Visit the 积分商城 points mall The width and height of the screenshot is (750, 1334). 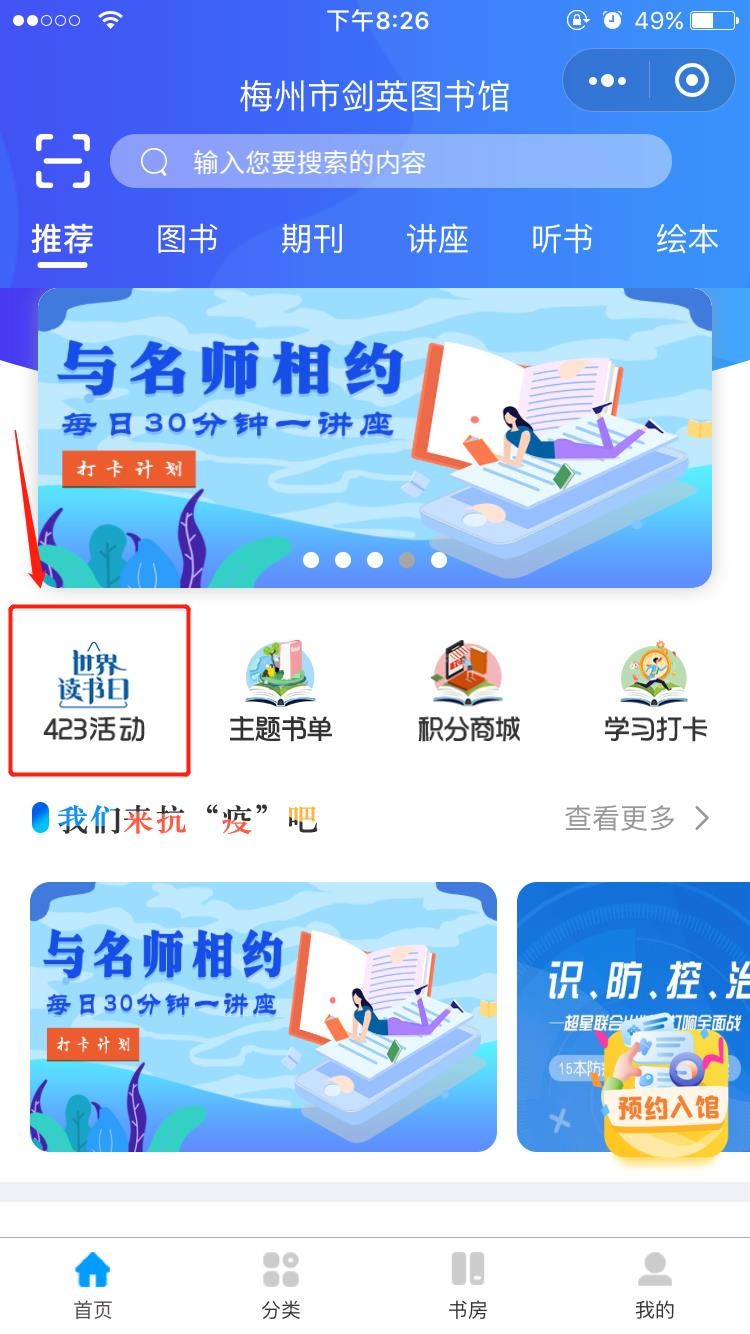469,690
